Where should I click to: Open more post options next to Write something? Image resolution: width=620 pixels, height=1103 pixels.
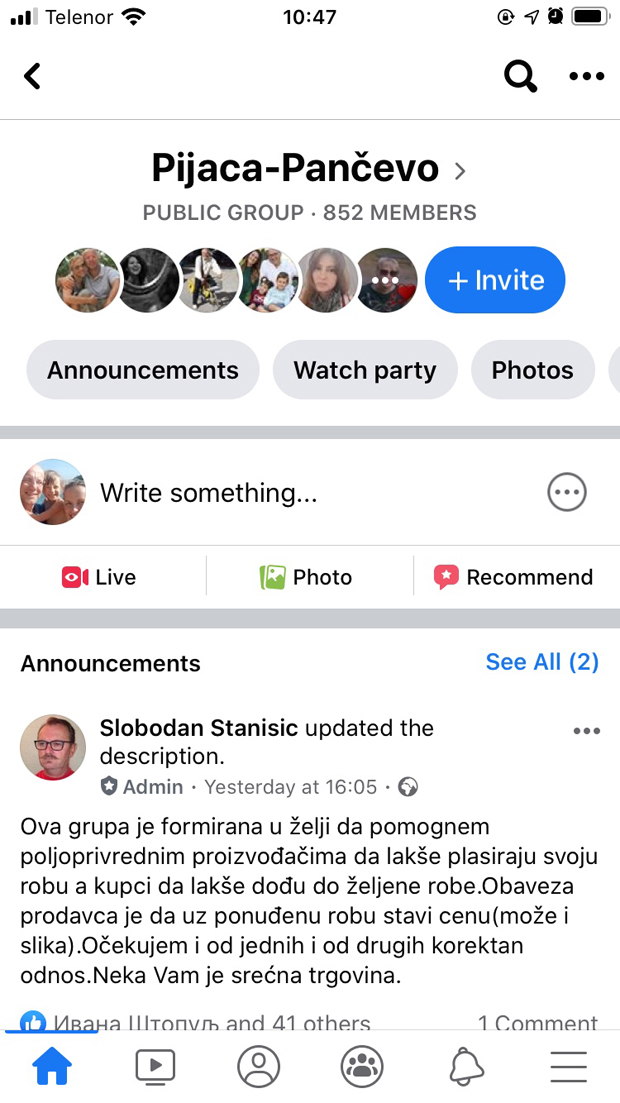tap(567, 492)
